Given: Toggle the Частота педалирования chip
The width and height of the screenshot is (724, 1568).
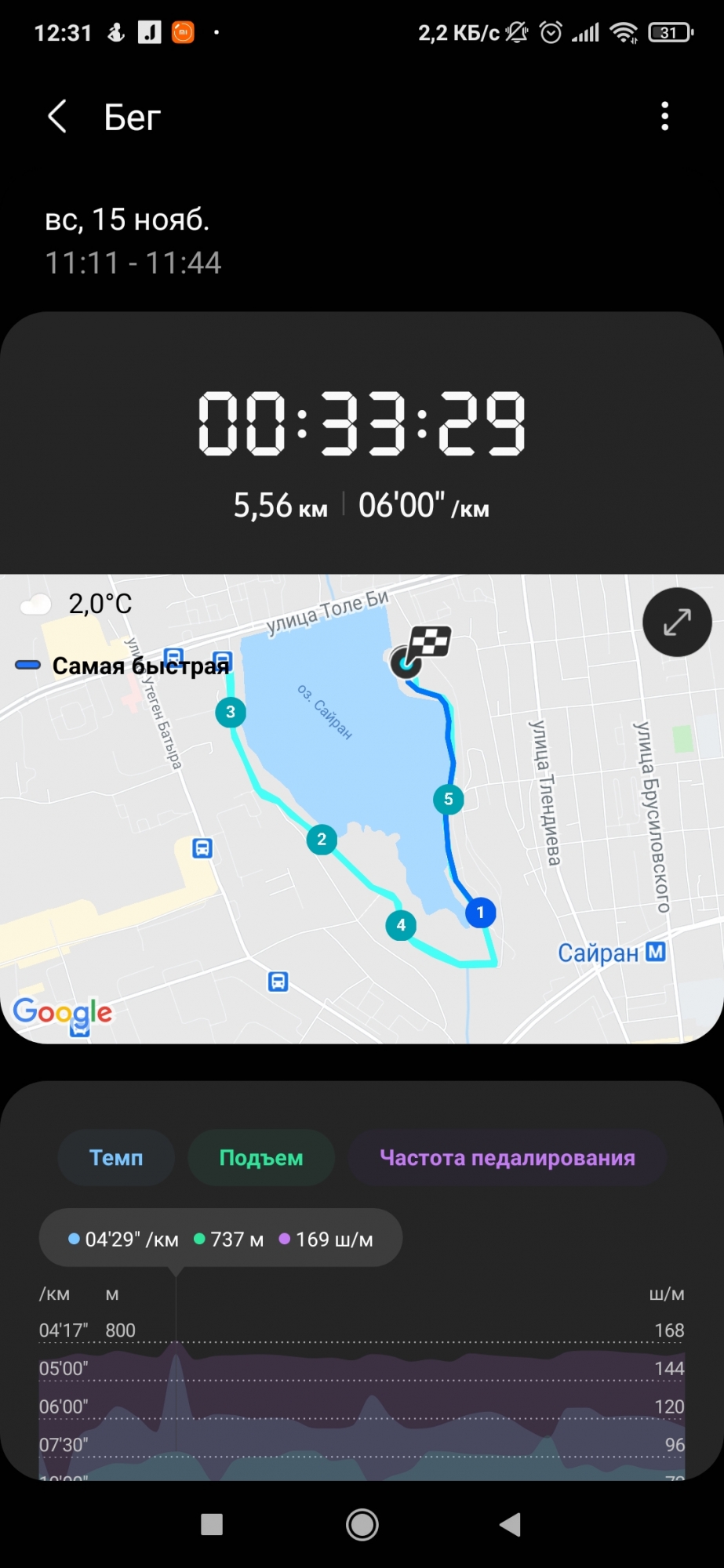Looking at the screenshot, I should (x=507, y=1158).
